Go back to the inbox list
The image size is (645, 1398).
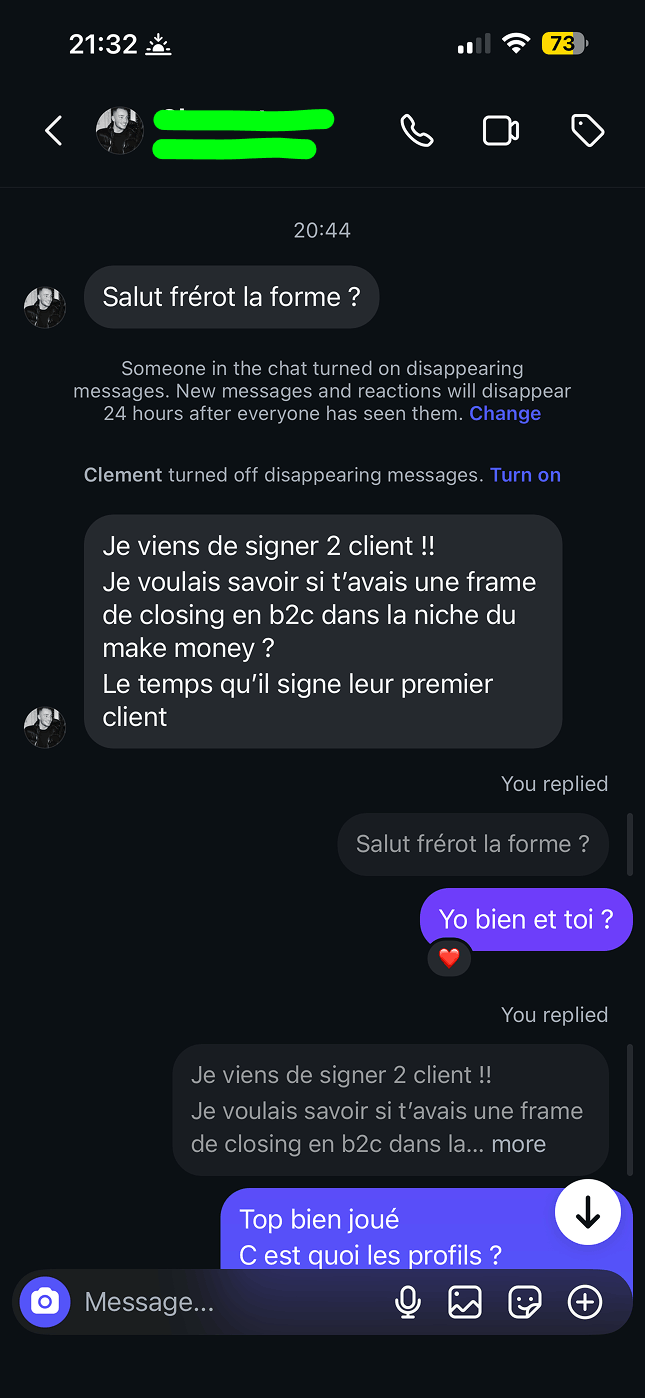[54, 131]
